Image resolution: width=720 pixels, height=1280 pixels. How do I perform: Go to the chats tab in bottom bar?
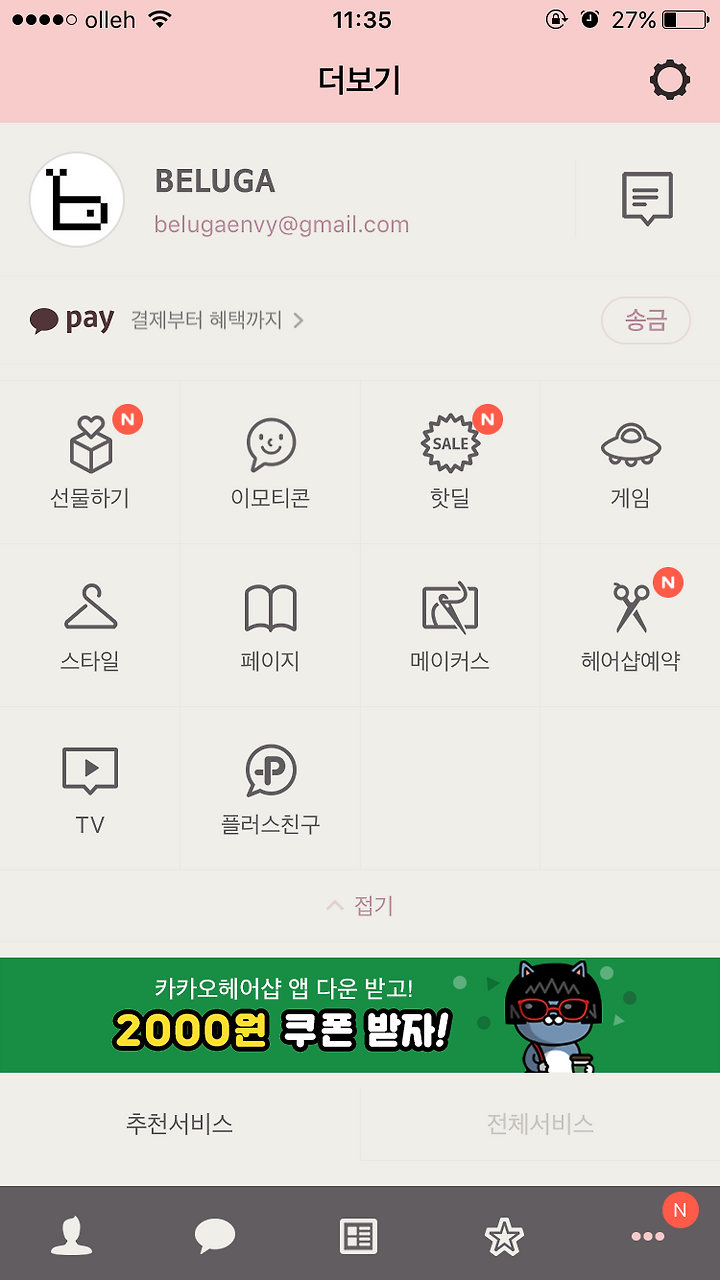tap(215, 1236)
